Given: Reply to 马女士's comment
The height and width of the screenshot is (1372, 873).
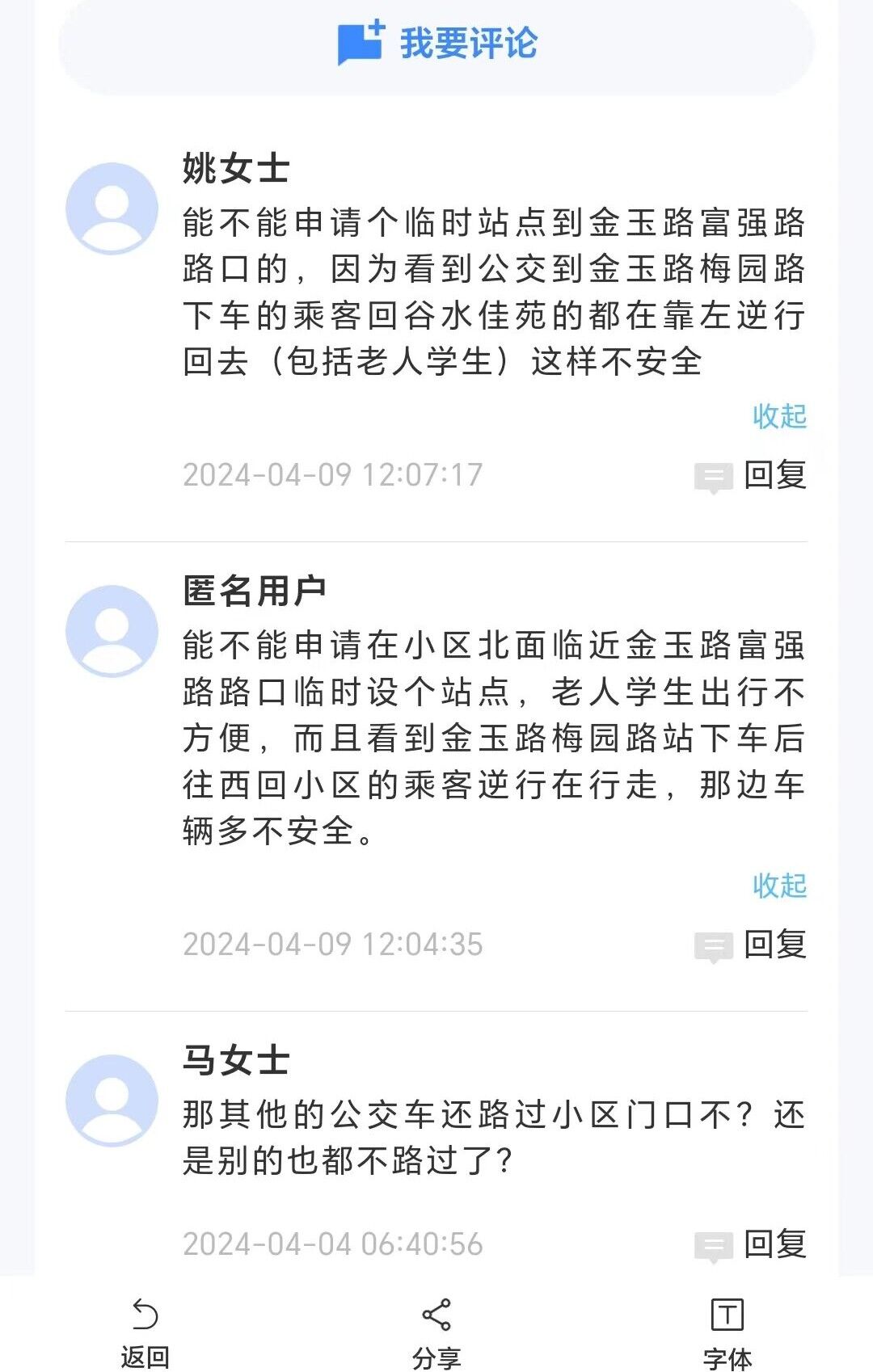Looking at the screenshot, I should pyautogui.click(x=752, y=1244).
